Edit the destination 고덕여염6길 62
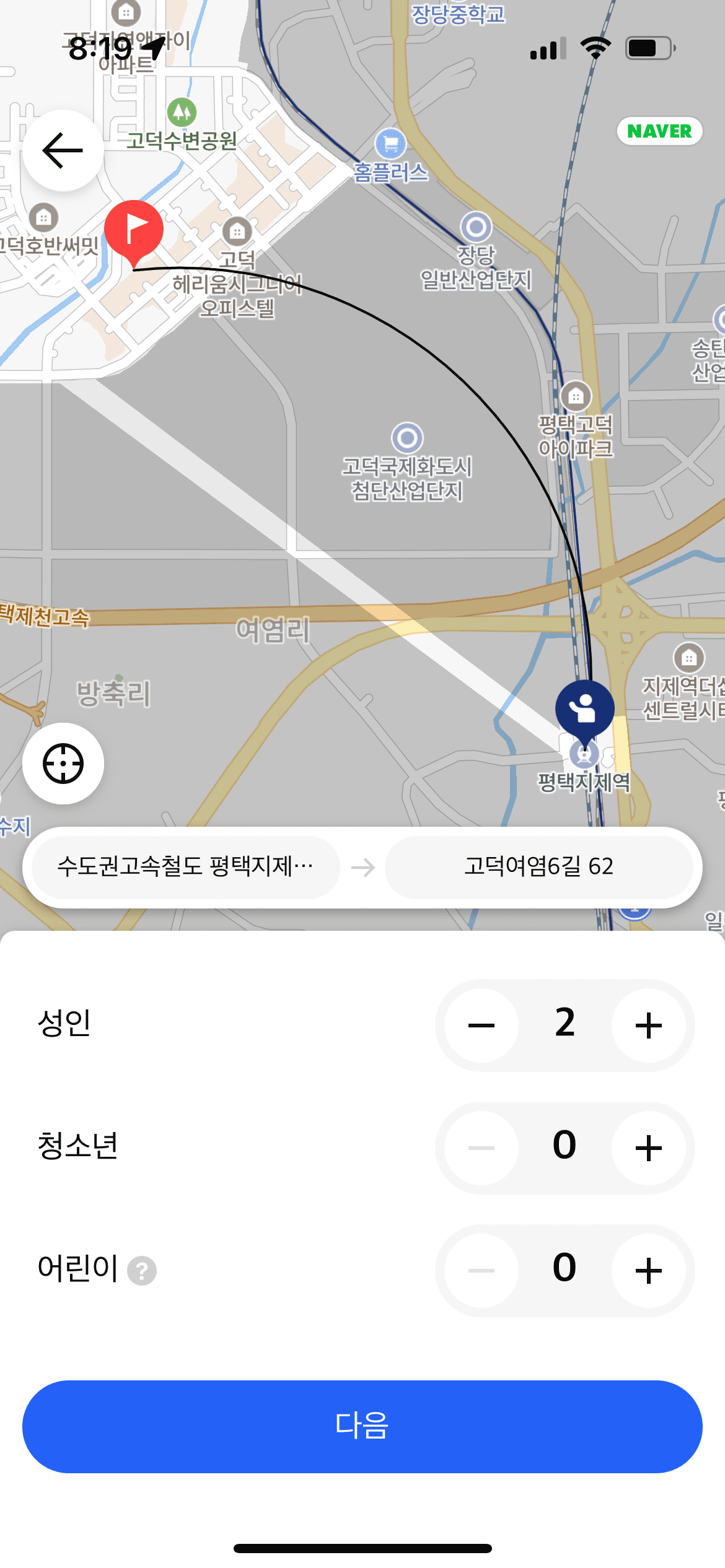This screenshot has width=725, height=1568. (x=539, y=867)
